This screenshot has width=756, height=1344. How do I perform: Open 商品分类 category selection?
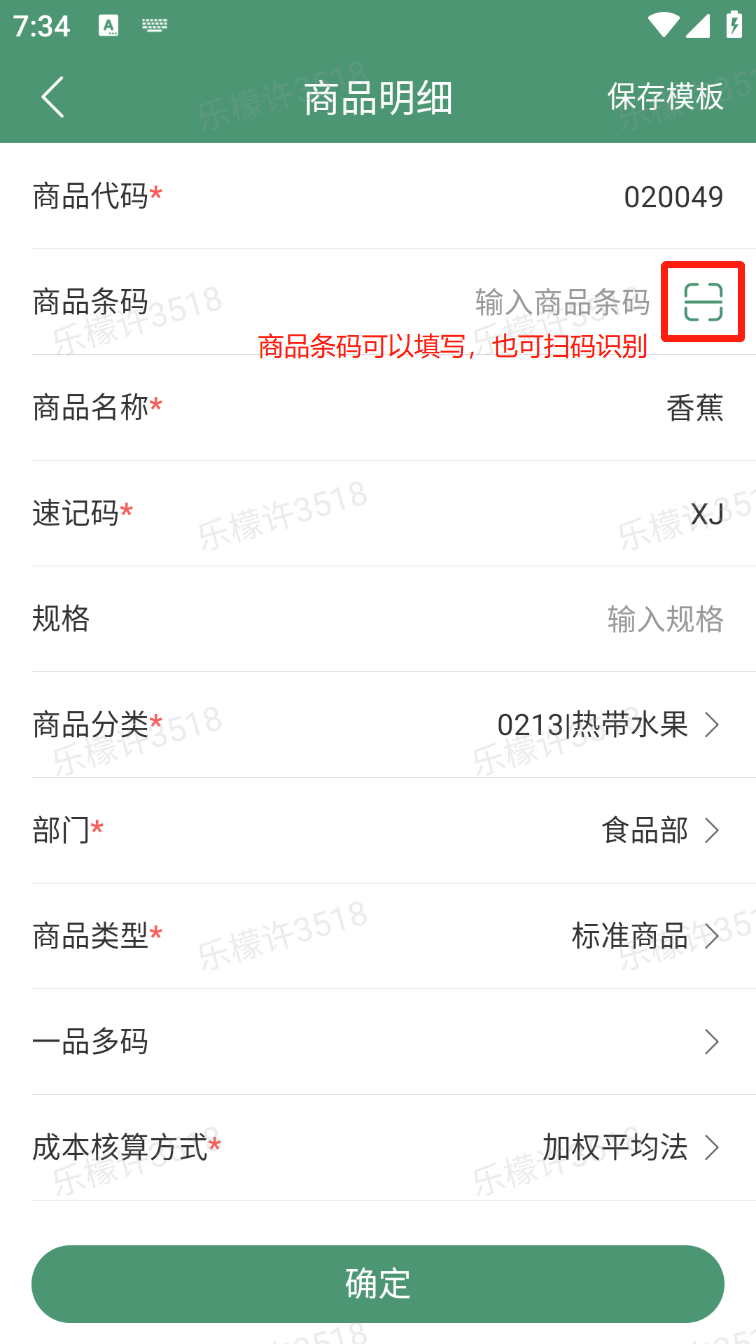pyautogui.click(x=378, y=725)
